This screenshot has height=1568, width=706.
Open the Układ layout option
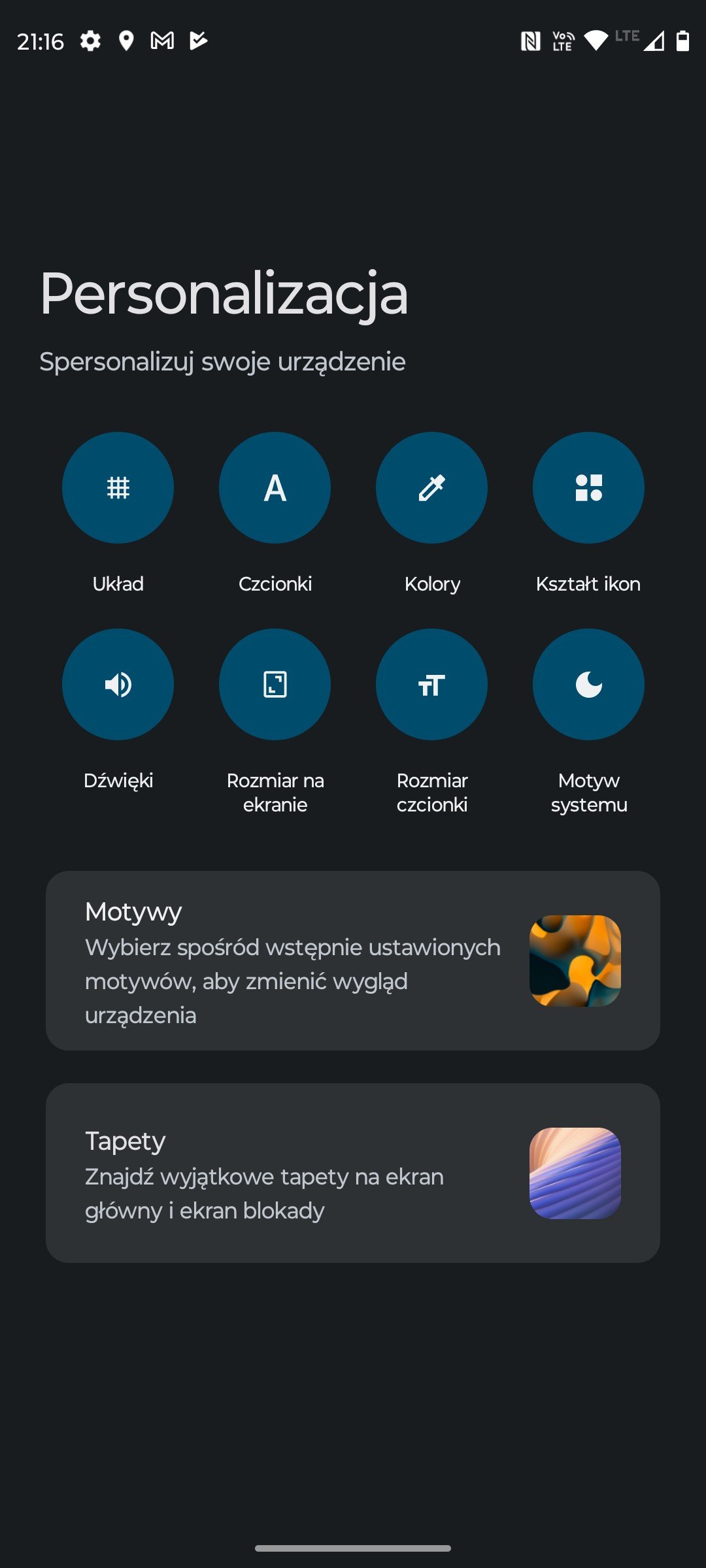point(118,487)
